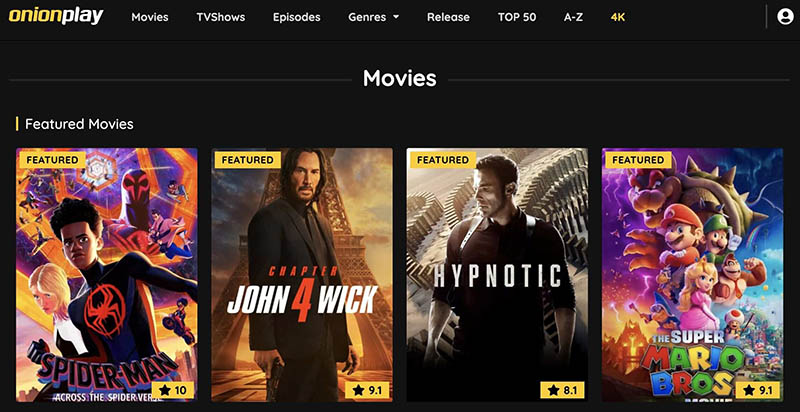800x412 pixels.
Task: Go to the Movies nav item
Action: [x=149, y=17]
